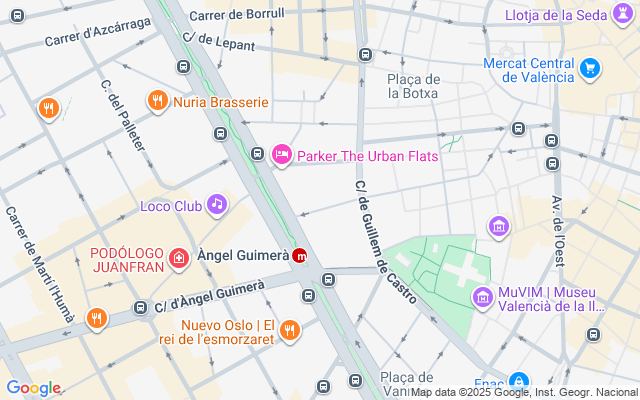Open the Nuria Brasserie restaurant marker
This screenshot has height=400, width=640.
(157, 101)
